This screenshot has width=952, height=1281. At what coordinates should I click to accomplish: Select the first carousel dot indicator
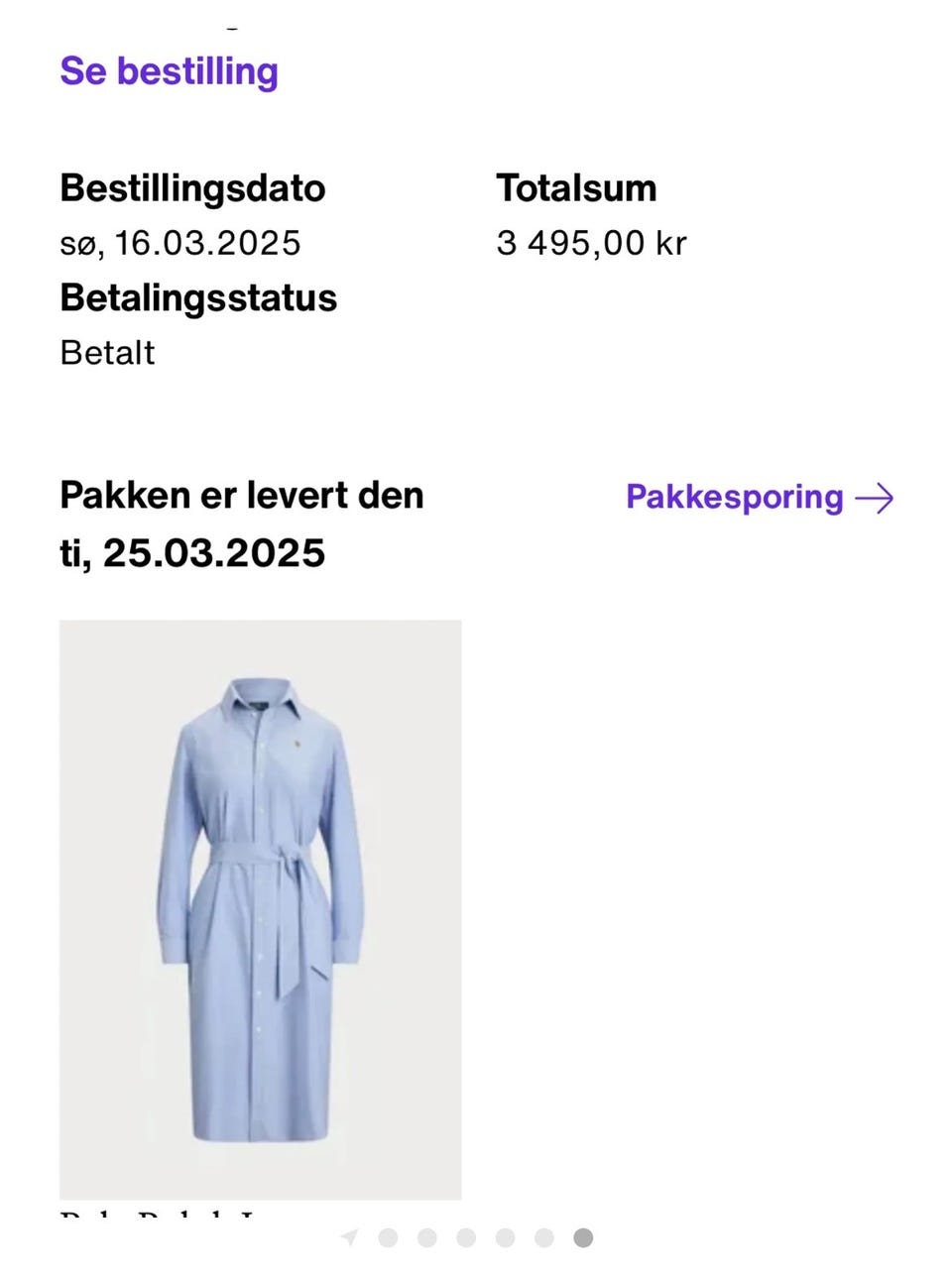tap(387, 1237)
